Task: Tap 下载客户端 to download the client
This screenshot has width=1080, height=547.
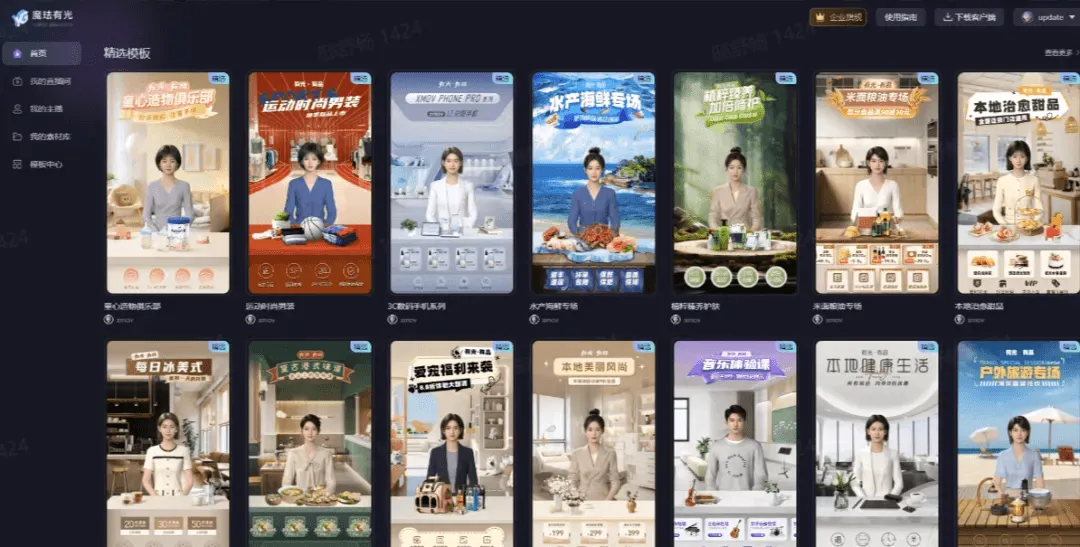Action: click(969, 17)
